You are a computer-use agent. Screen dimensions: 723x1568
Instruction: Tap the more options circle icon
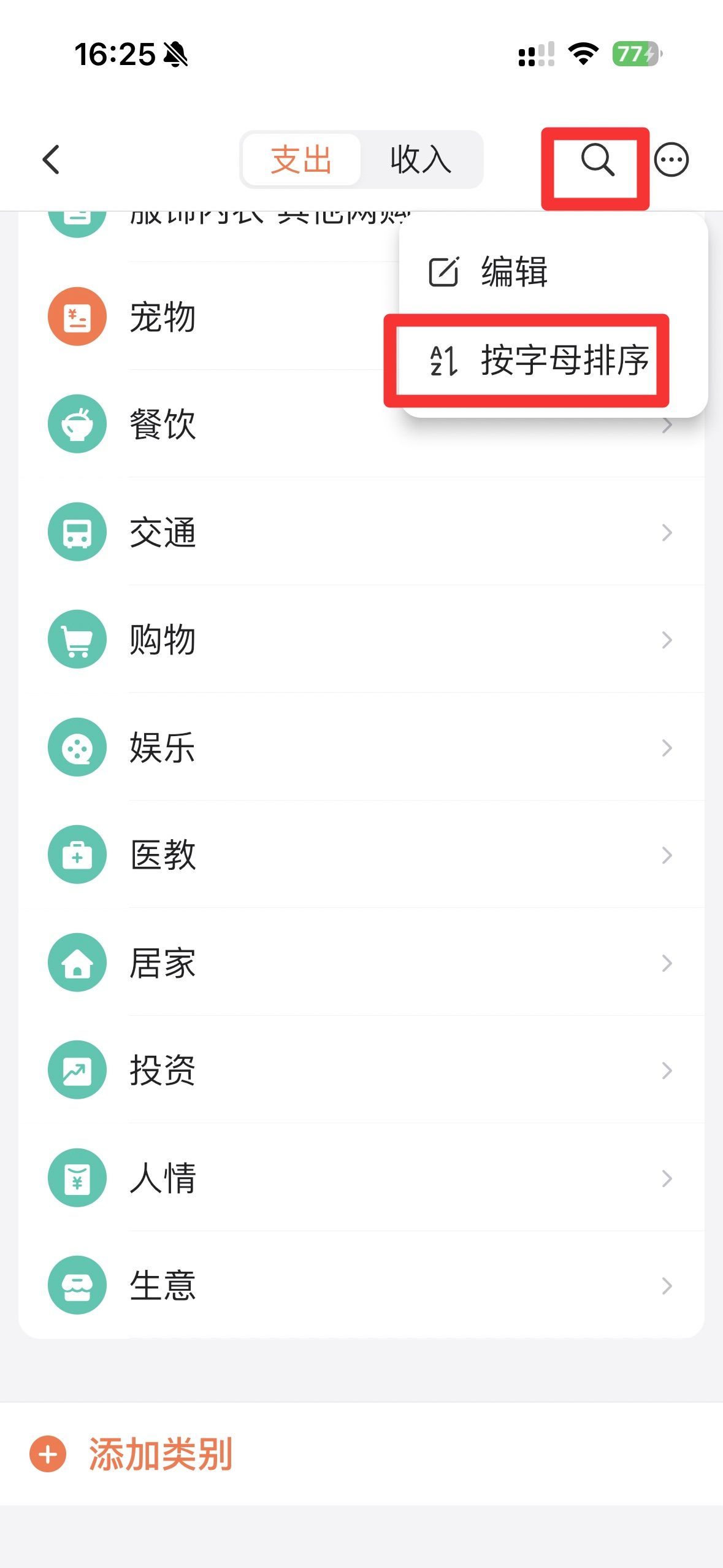click(671, 160)
